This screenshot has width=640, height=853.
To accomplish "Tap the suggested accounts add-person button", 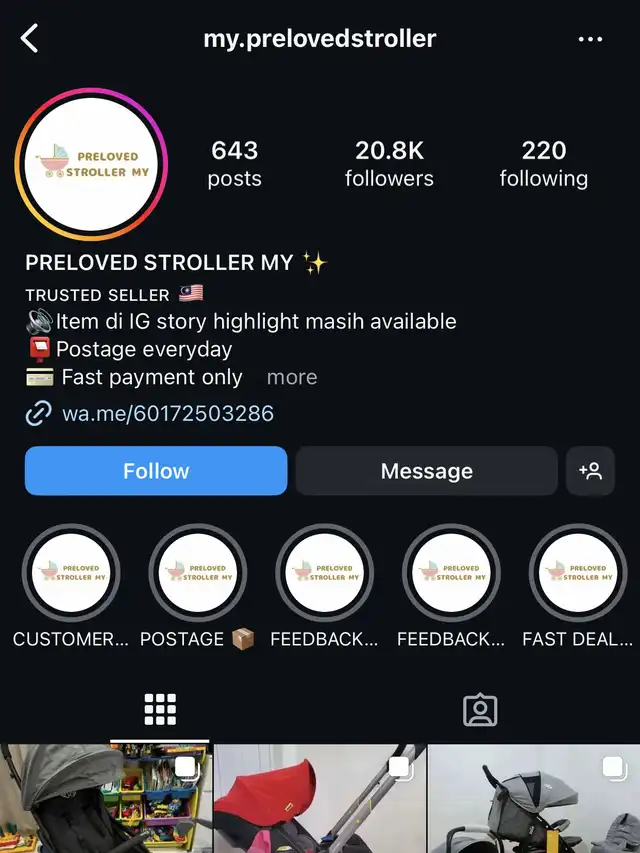I will coord(590,471).
